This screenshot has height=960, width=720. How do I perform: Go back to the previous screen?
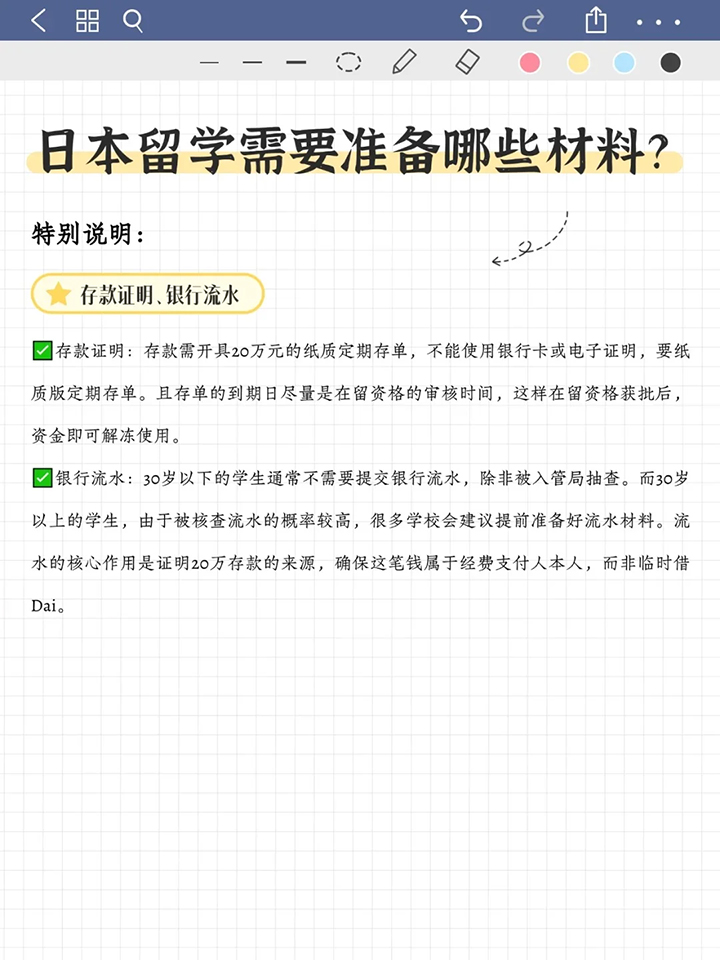38,21
